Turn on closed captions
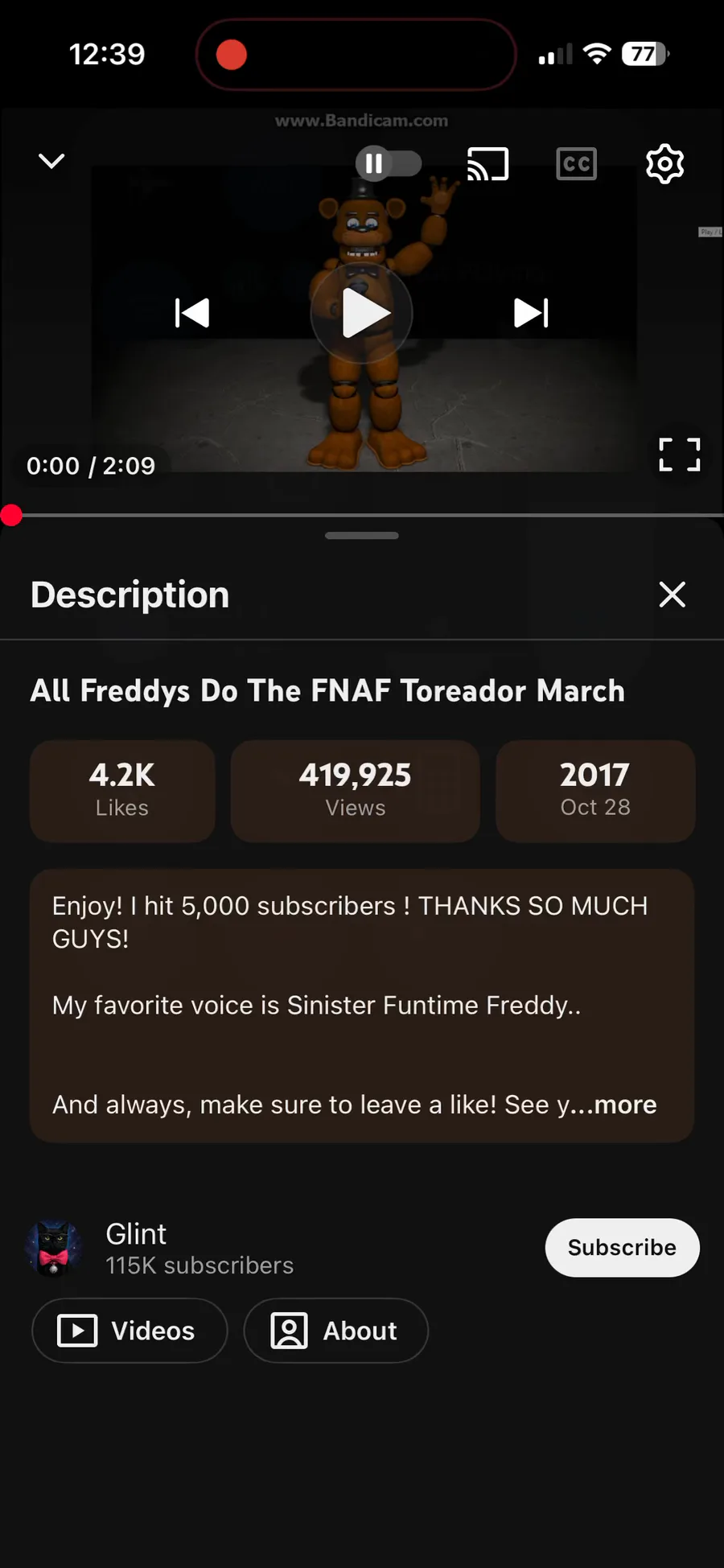The width and height of the screenshot is (724, 1568). 576,164
